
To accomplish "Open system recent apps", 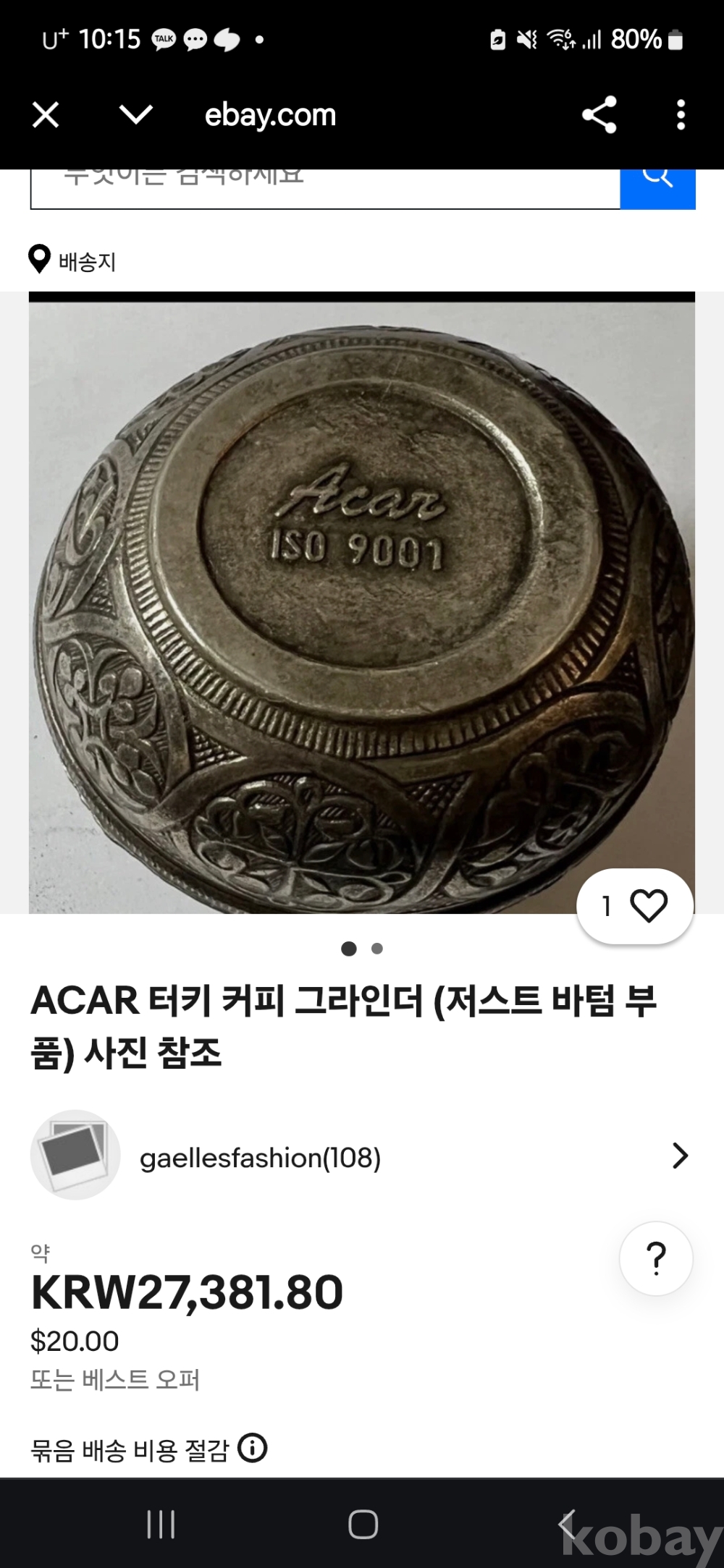I will tap(161, 1525).
